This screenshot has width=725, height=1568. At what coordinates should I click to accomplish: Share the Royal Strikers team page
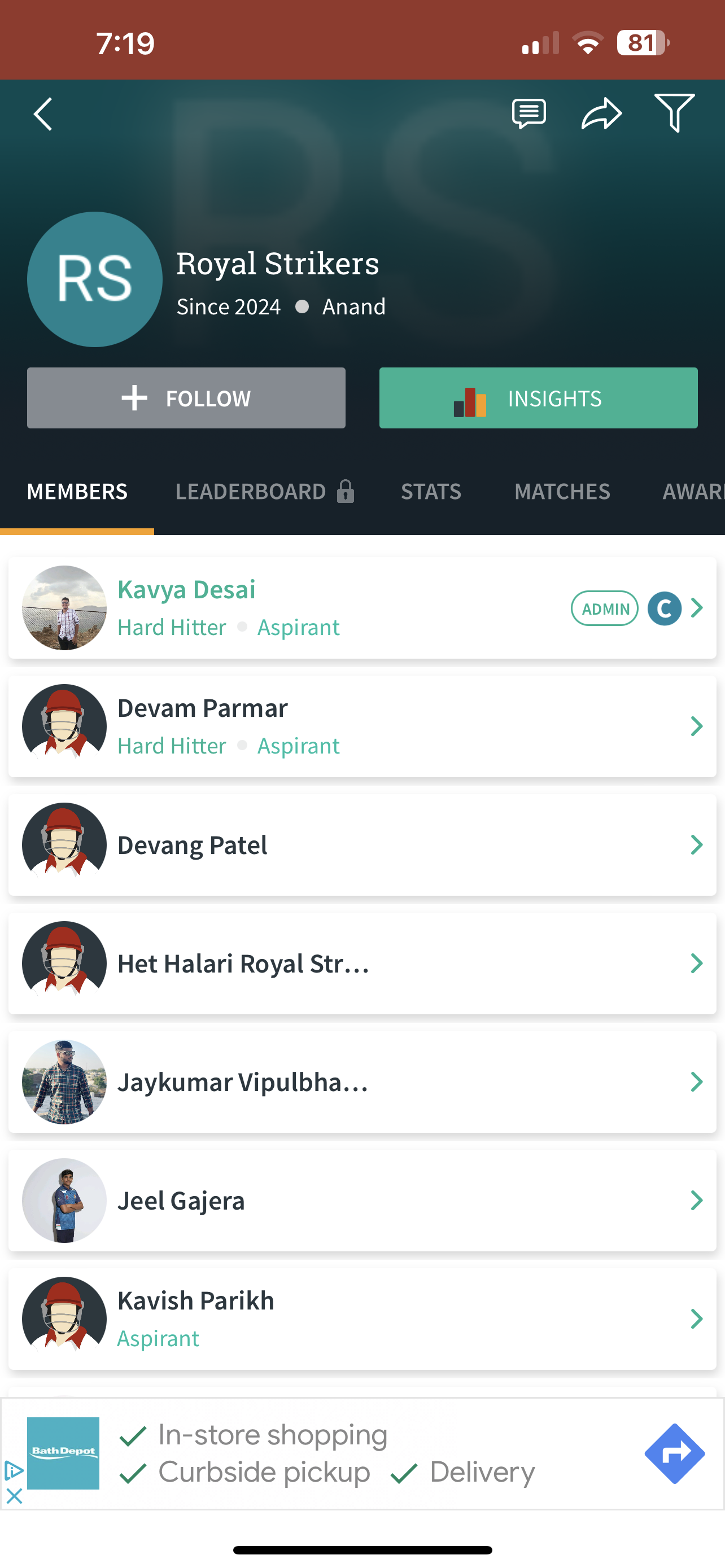pyautogui.click(x=601, y=114)
